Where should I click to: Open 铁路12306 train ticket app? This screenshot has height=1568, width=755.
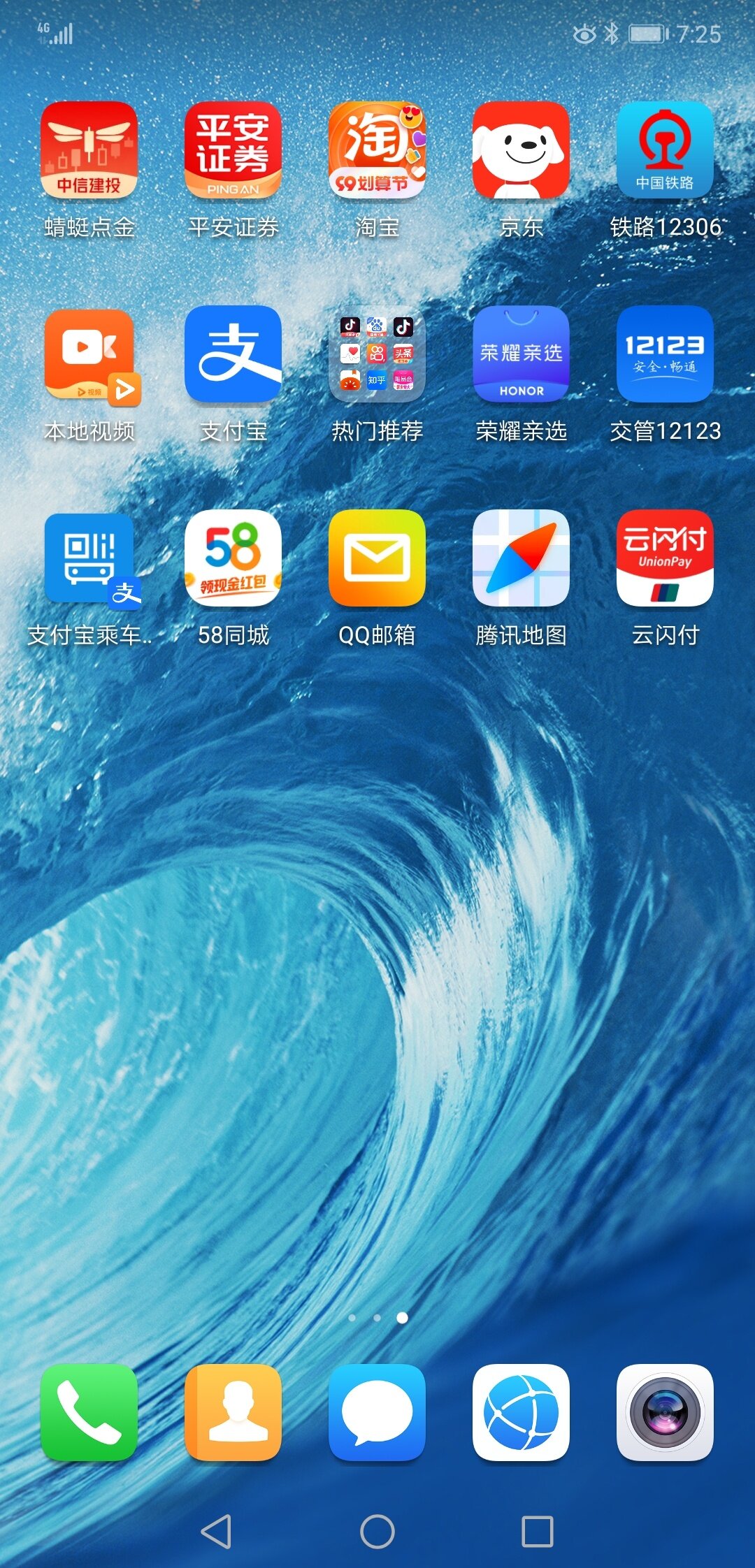click(x=665, y=150)
